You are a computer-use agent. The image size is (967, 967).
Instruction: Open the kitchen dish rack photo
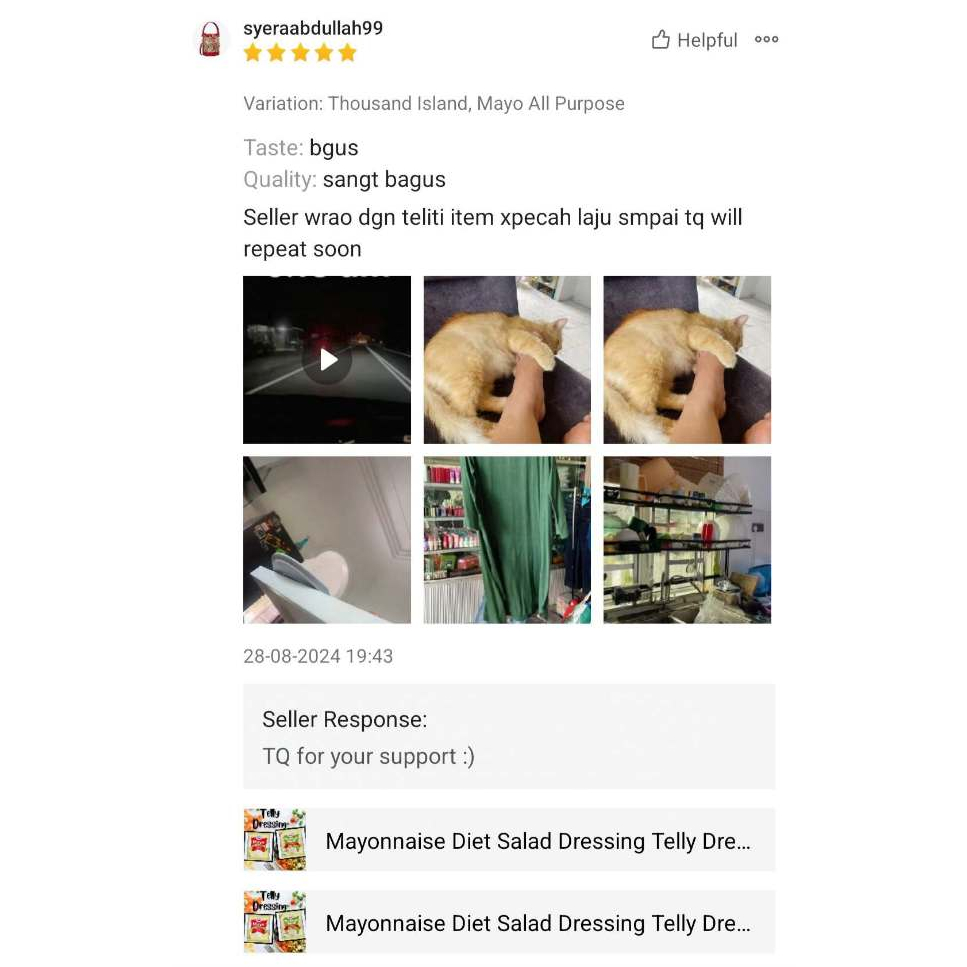coord(687,540)
